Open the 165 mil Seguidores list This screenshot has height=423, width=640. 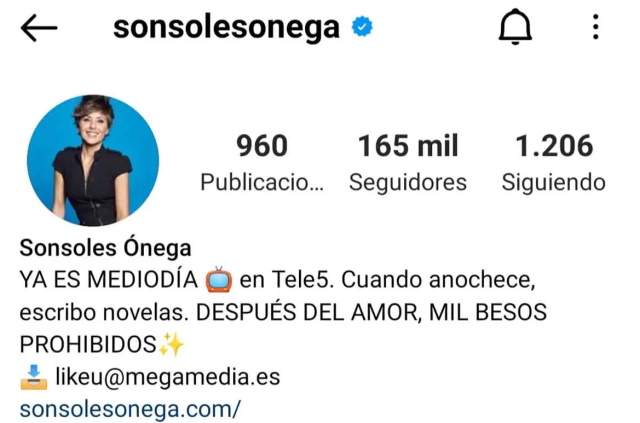pyautogui.click(x=408, y=163)
